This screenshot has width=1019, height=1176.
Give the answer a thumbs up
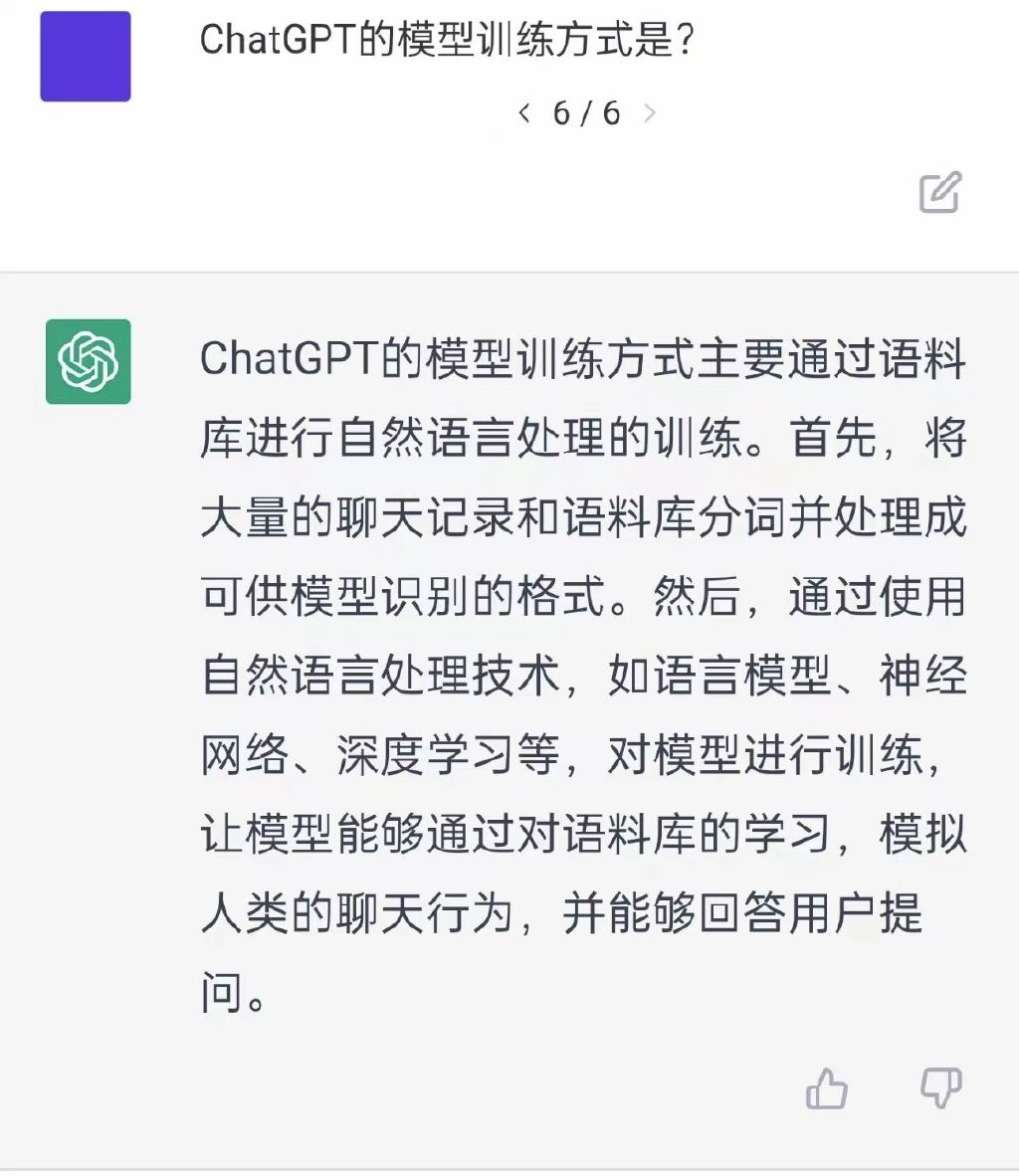(826, 1089)
